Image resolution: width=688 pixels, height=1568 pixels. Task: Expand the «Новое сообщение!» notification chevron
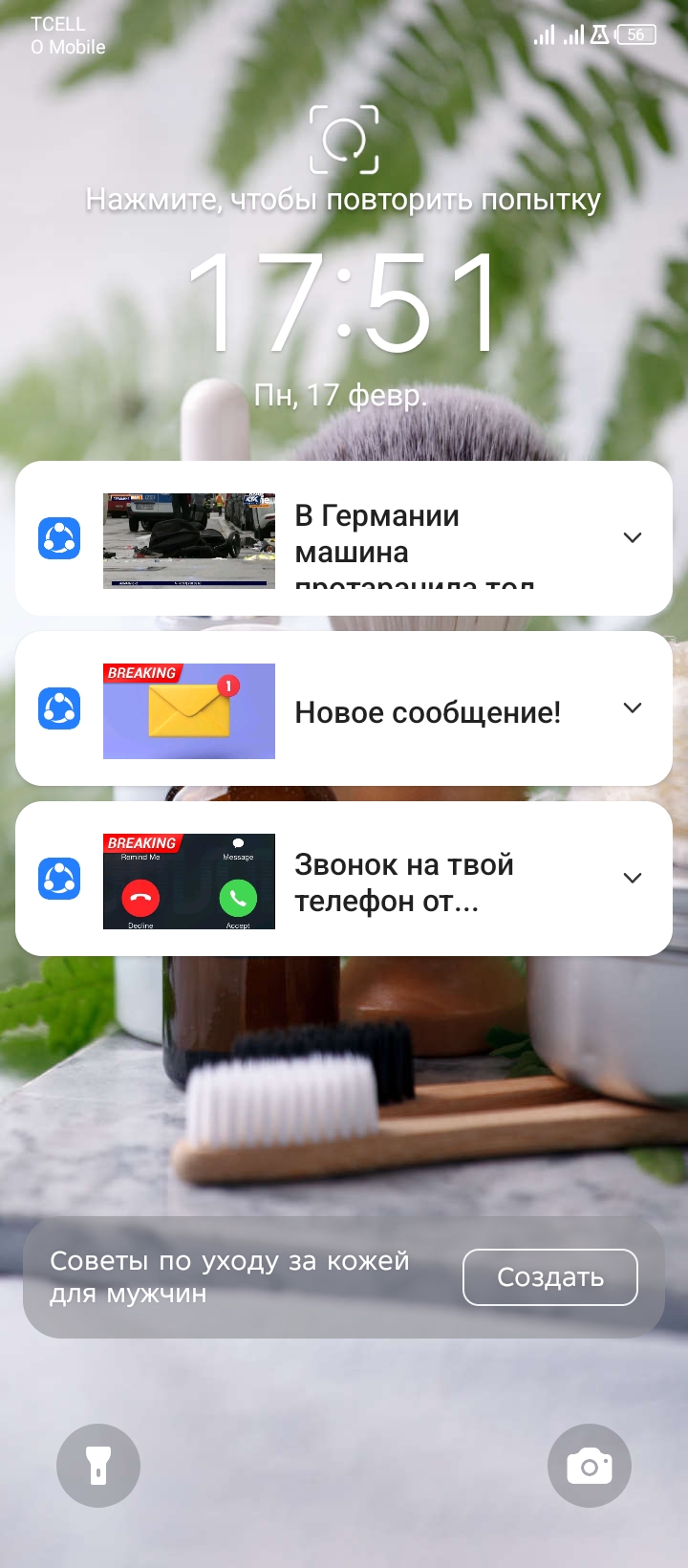[x=632, y=708]
